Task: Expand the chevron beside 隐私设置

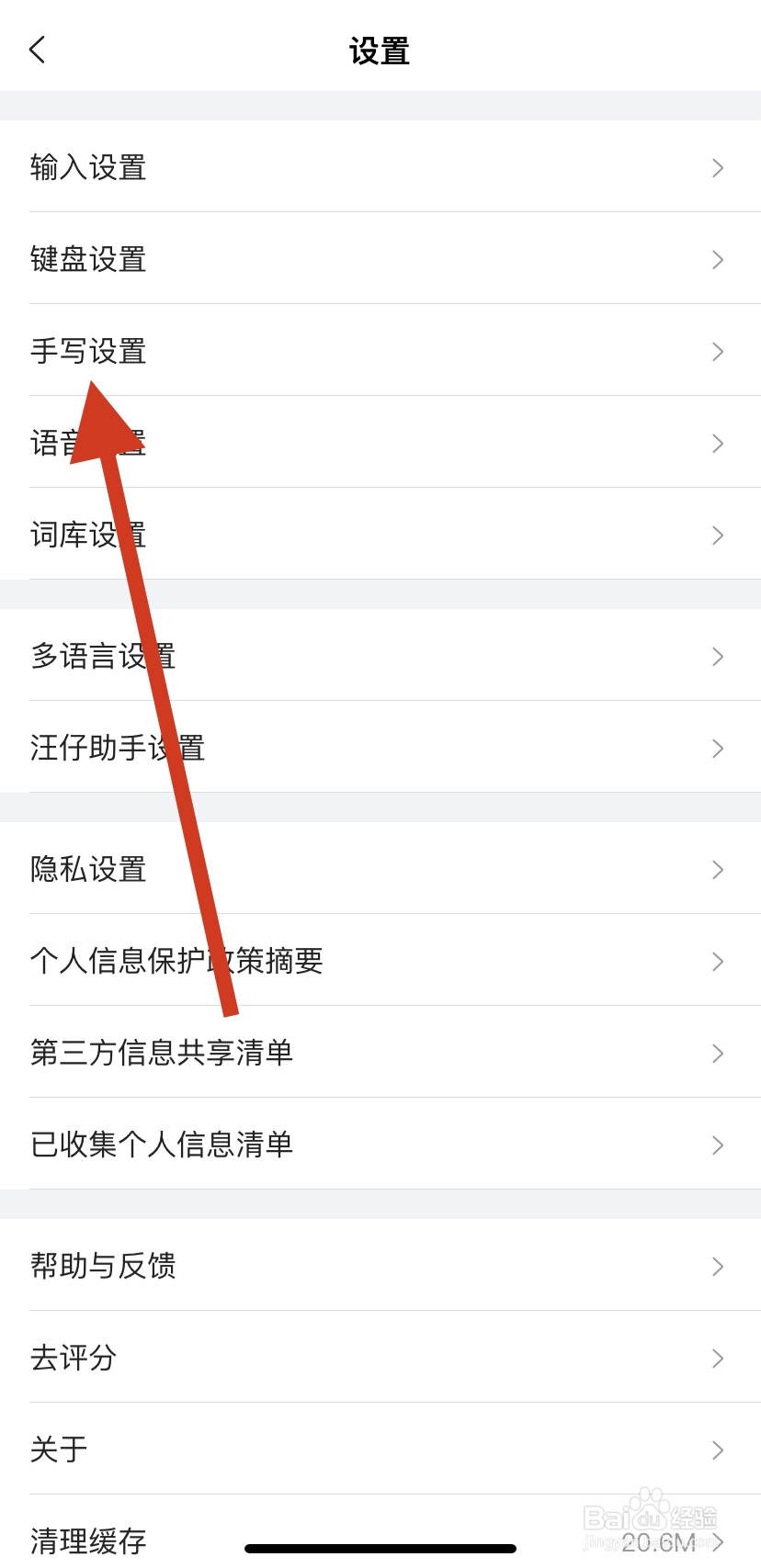Action: pyautogui.click(x=718, y=869)
